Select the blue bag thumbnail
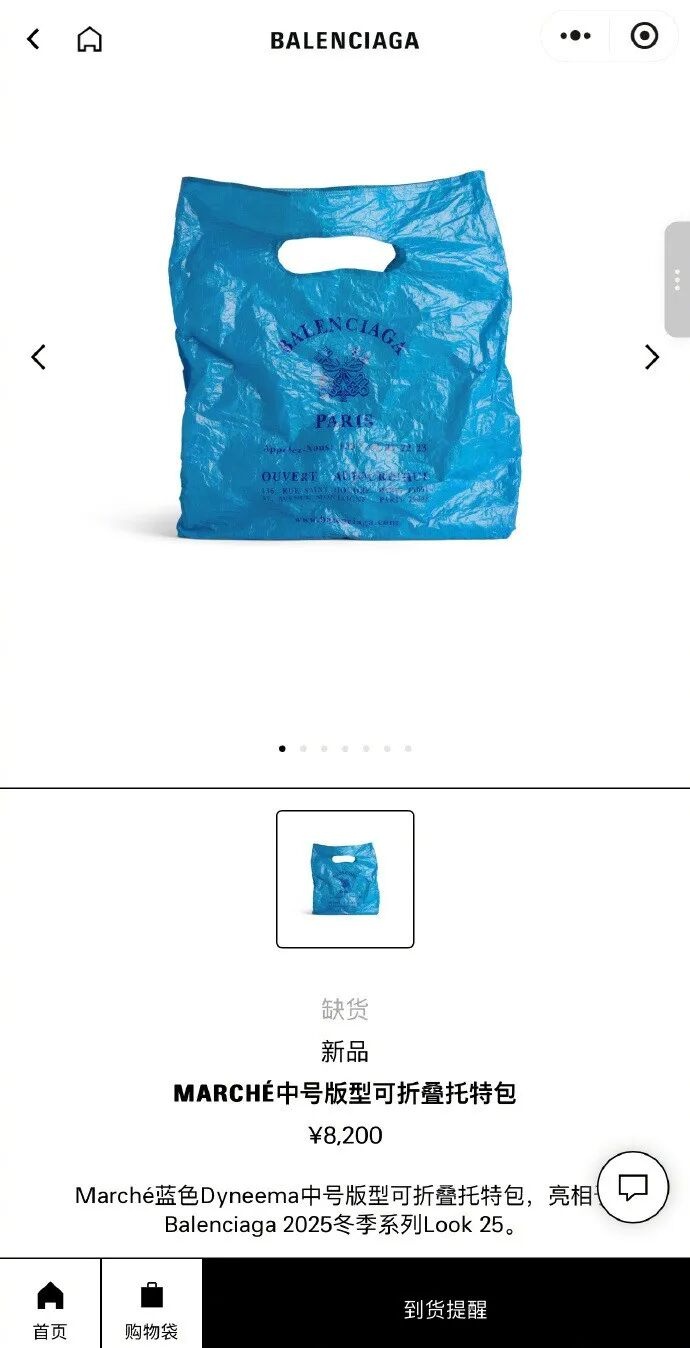Screen dimensions: 690x1348 tap(345, 879)
